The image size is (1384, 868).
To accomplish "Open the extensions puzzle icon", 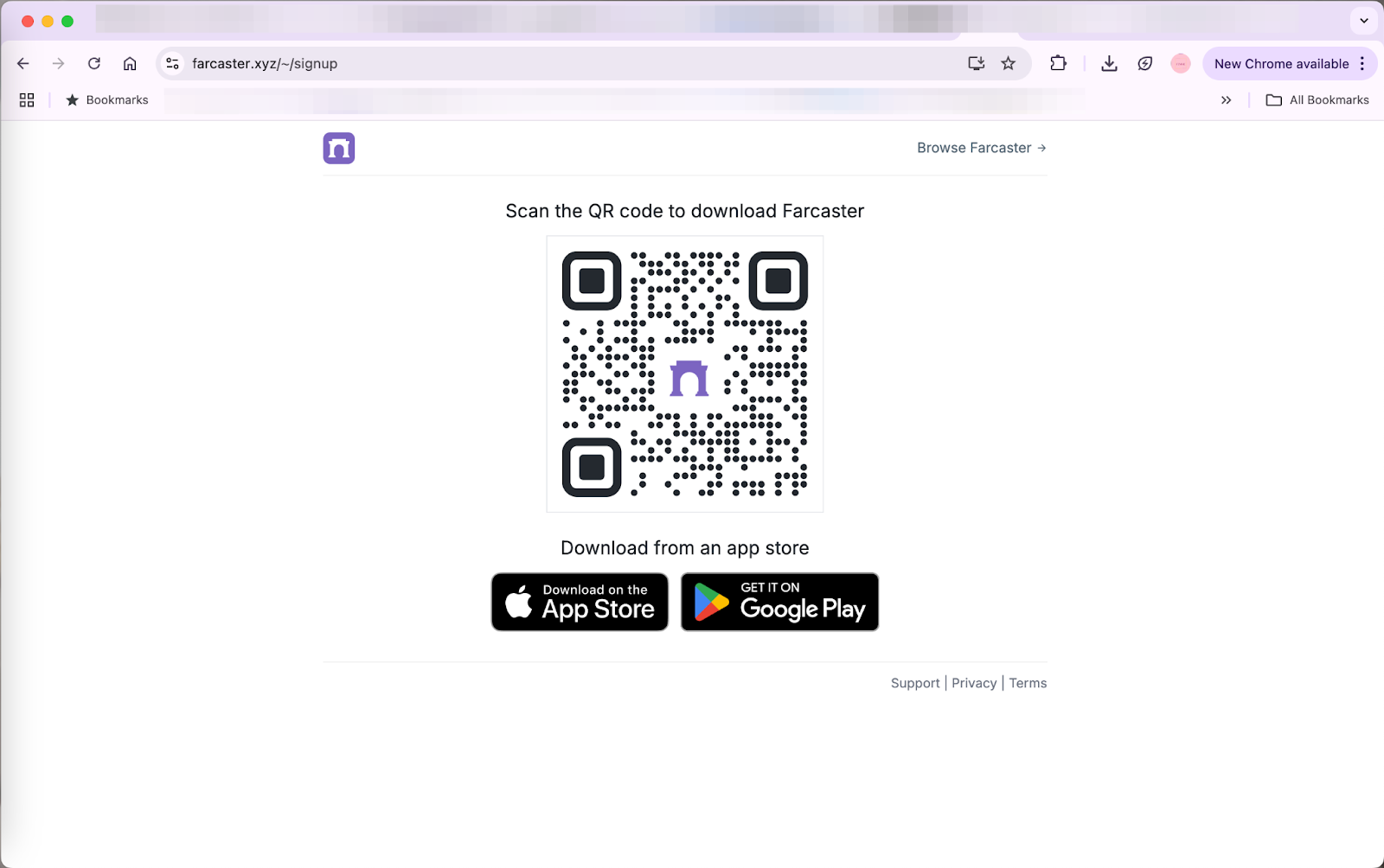I will pyautogui.click(x=1058, y=63).
